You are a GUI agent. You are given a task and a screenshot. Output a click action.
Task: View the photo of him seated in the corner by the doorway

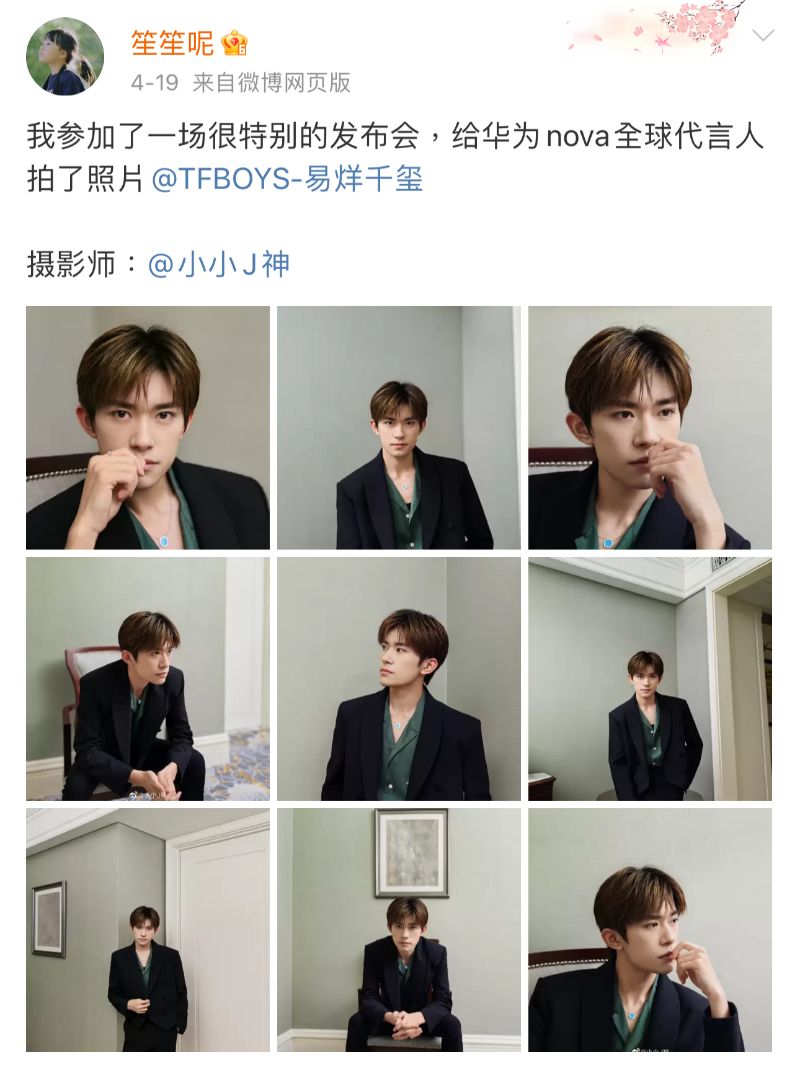650,679
